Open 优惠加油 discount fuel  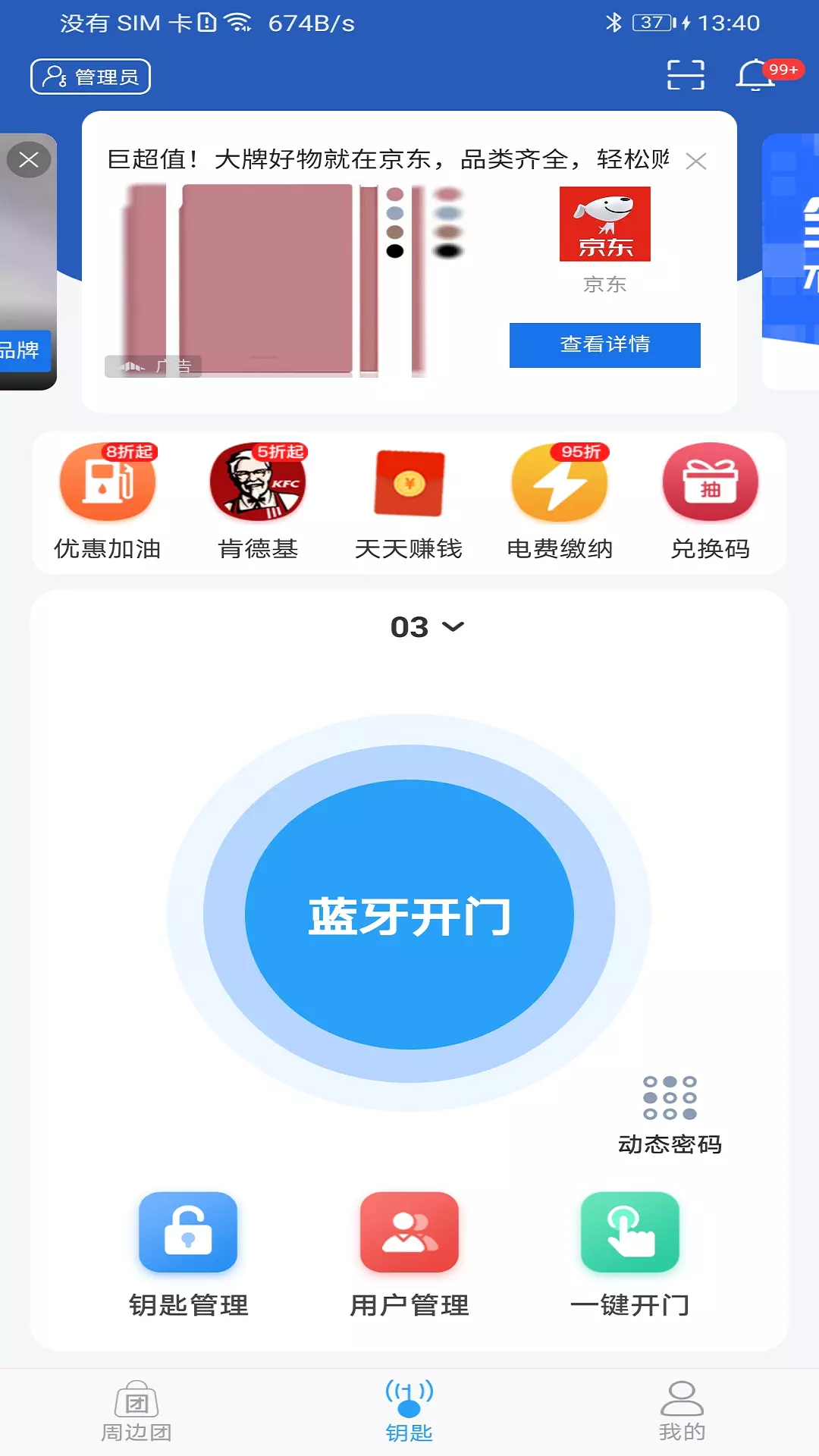(x=108, y=502)
